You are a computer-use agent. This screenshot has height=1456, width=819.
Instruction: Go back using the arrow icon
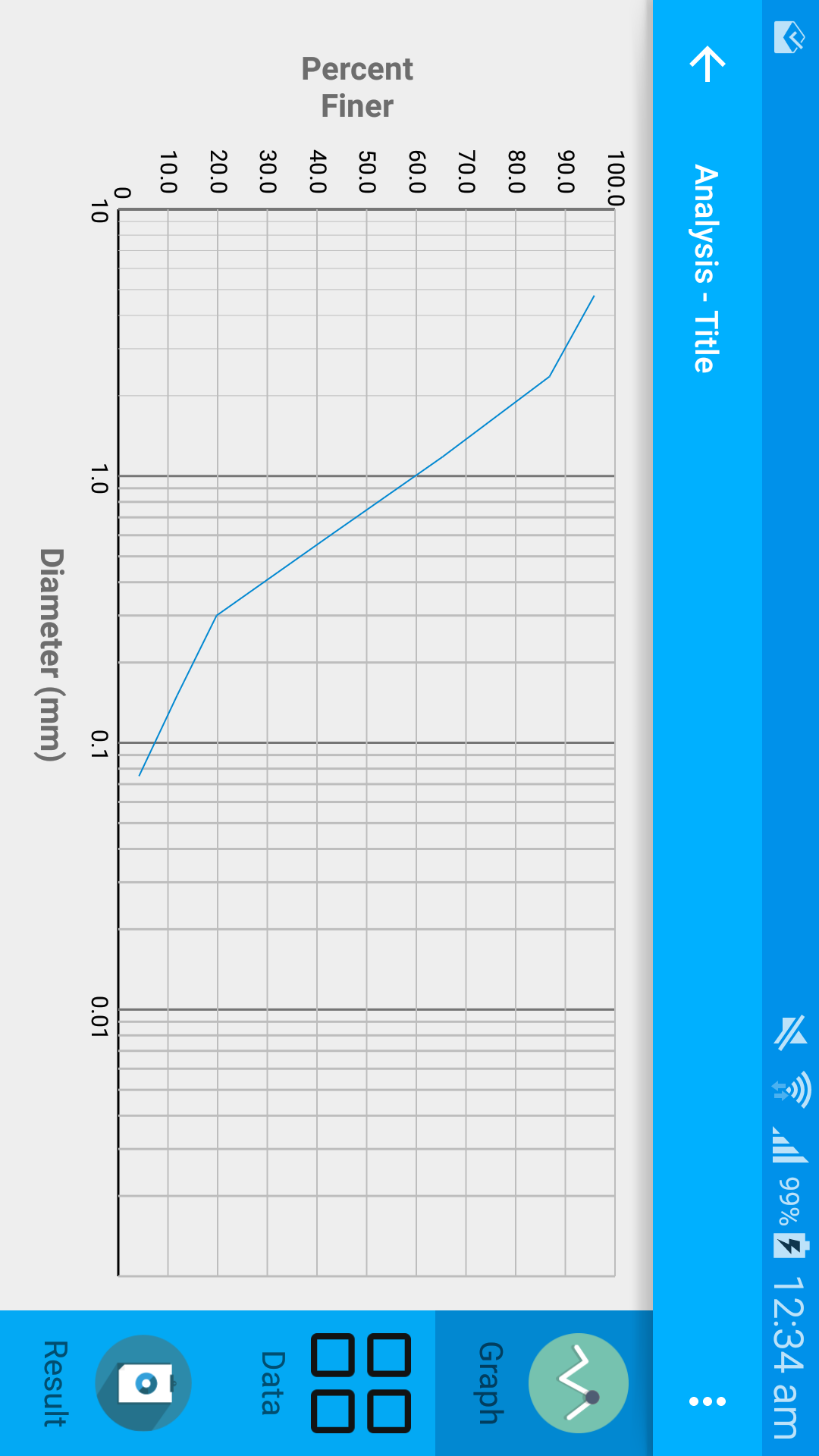click(708, 64)
